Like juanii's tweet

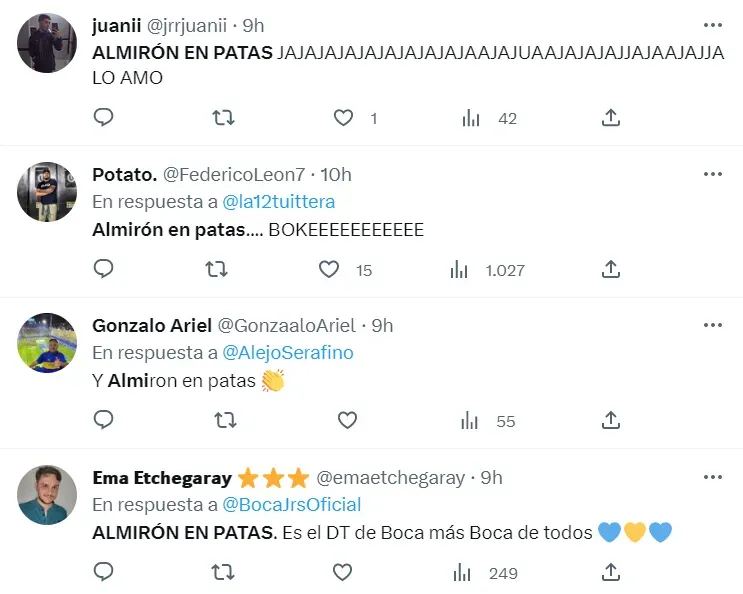click(344, 118)
